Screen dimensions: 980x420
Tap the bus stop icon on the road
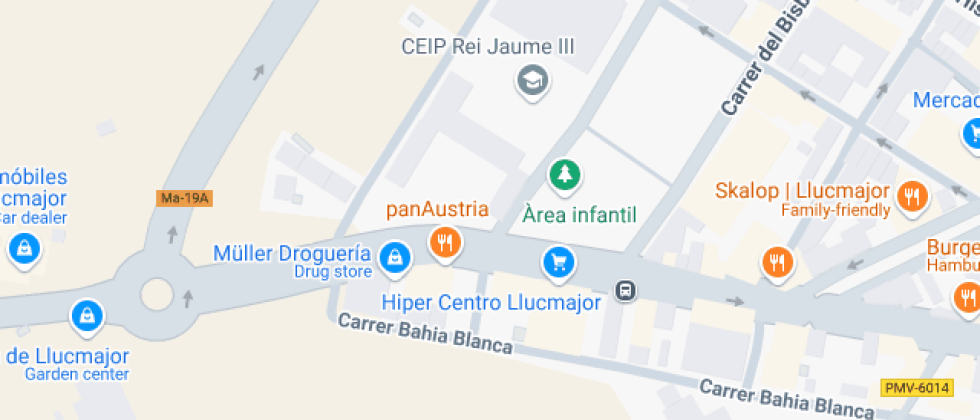[x=625, y=291]
